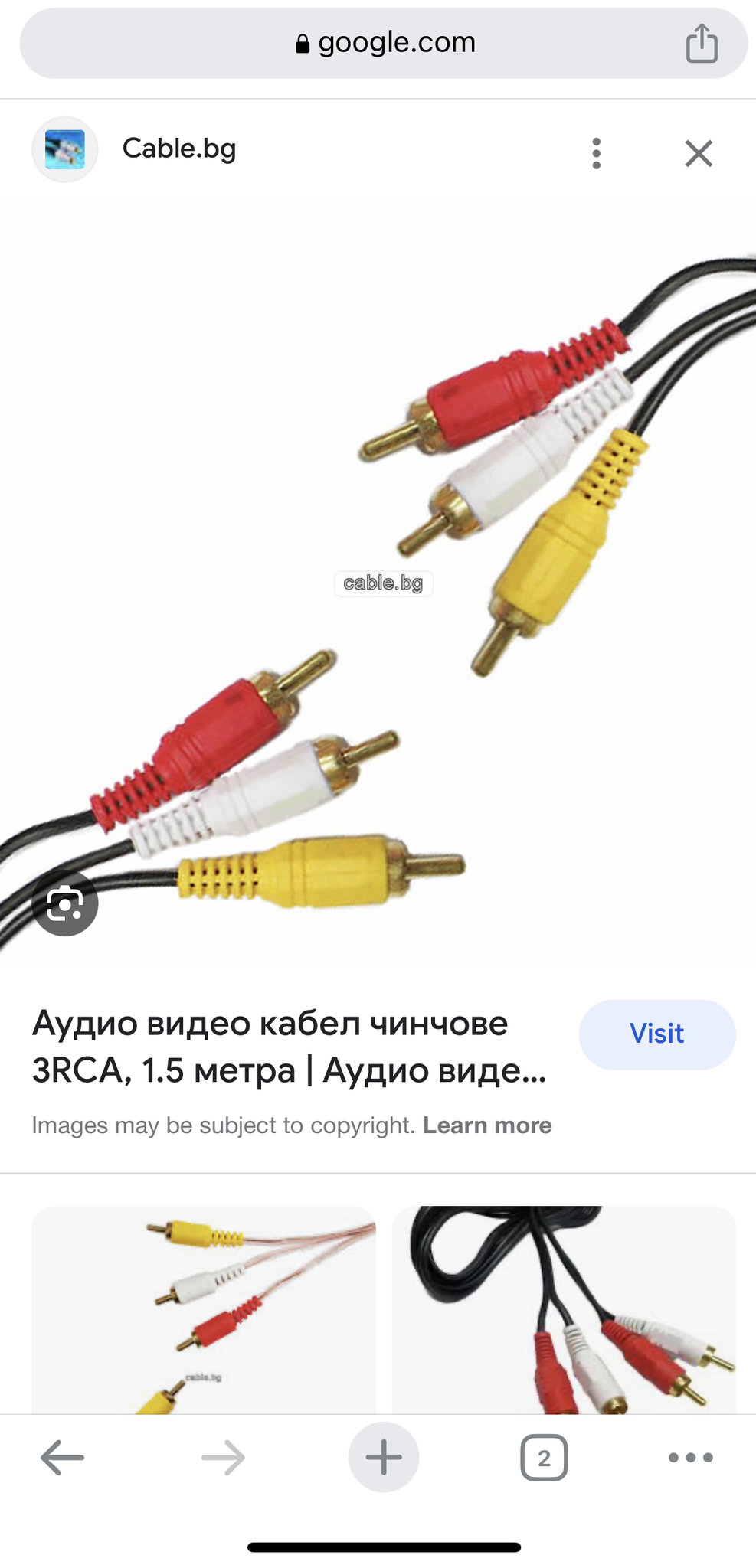Go back to the previous page
756x1568 pixels.
pyautogui.click(x=63, y=1457)
